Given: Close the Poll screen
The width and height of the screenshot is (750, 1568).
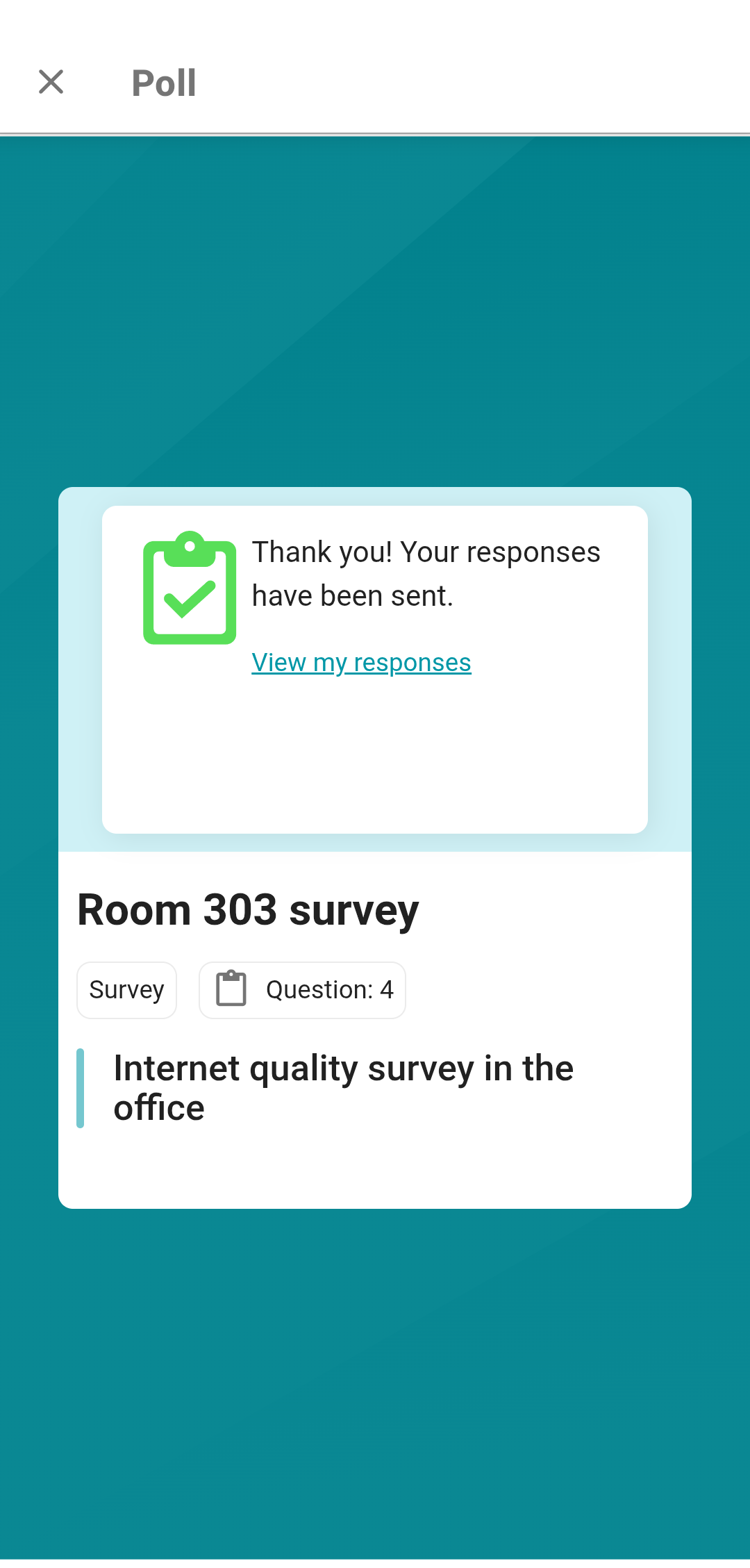Looking at the screenshot, I should 51,82.
